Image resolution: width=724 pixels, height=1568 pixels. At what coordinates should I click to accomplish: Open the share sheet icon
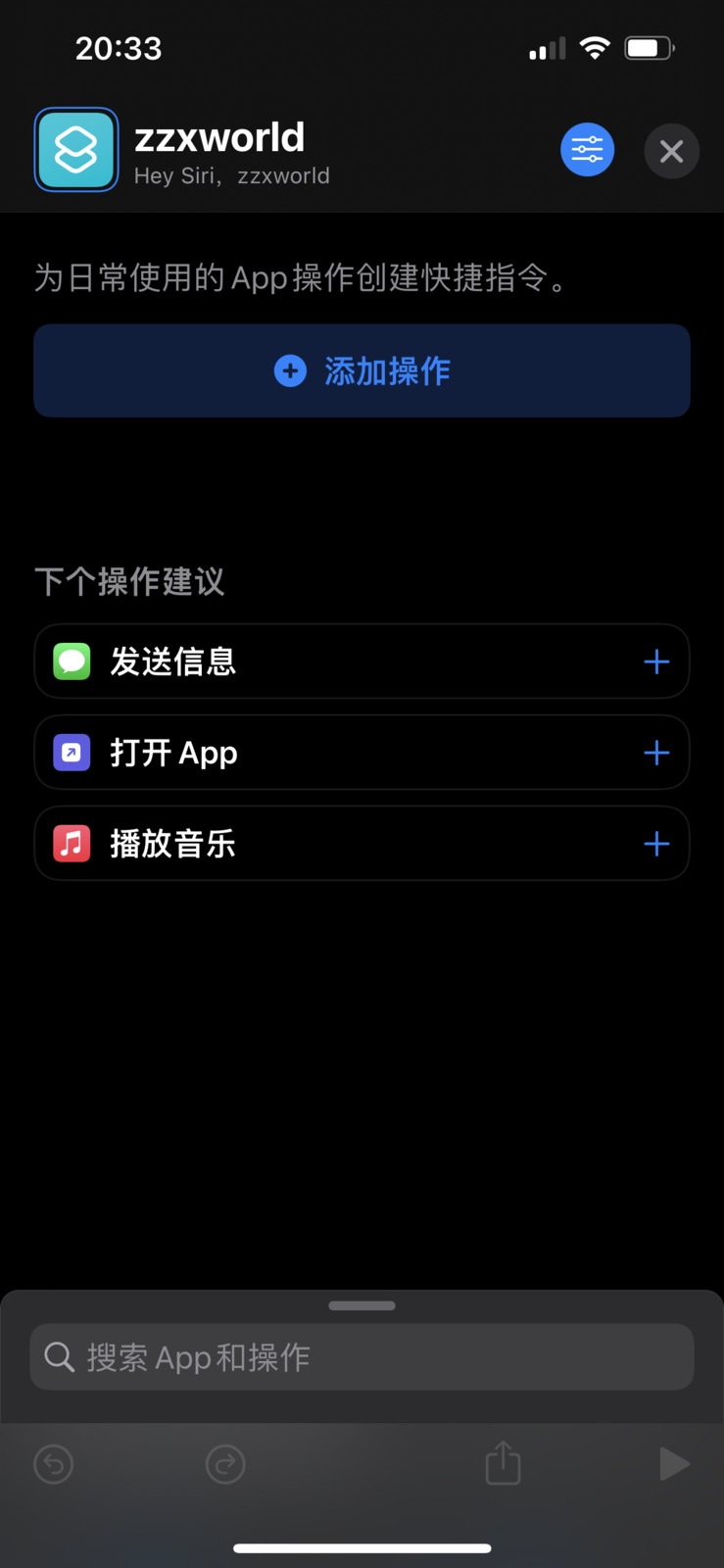(503, 1463)
